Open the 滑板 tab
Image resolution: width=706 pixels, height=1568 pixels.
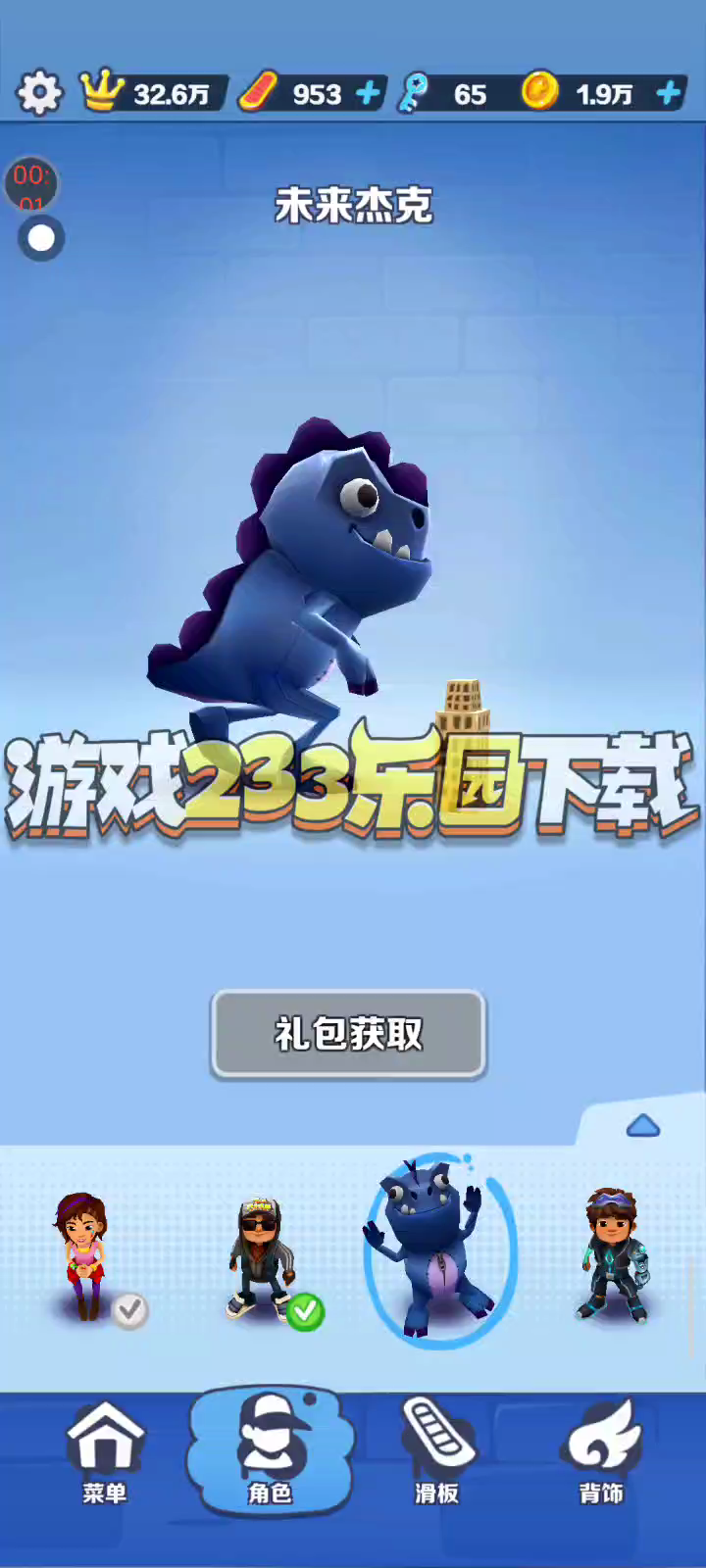(x=437, y=1452)
